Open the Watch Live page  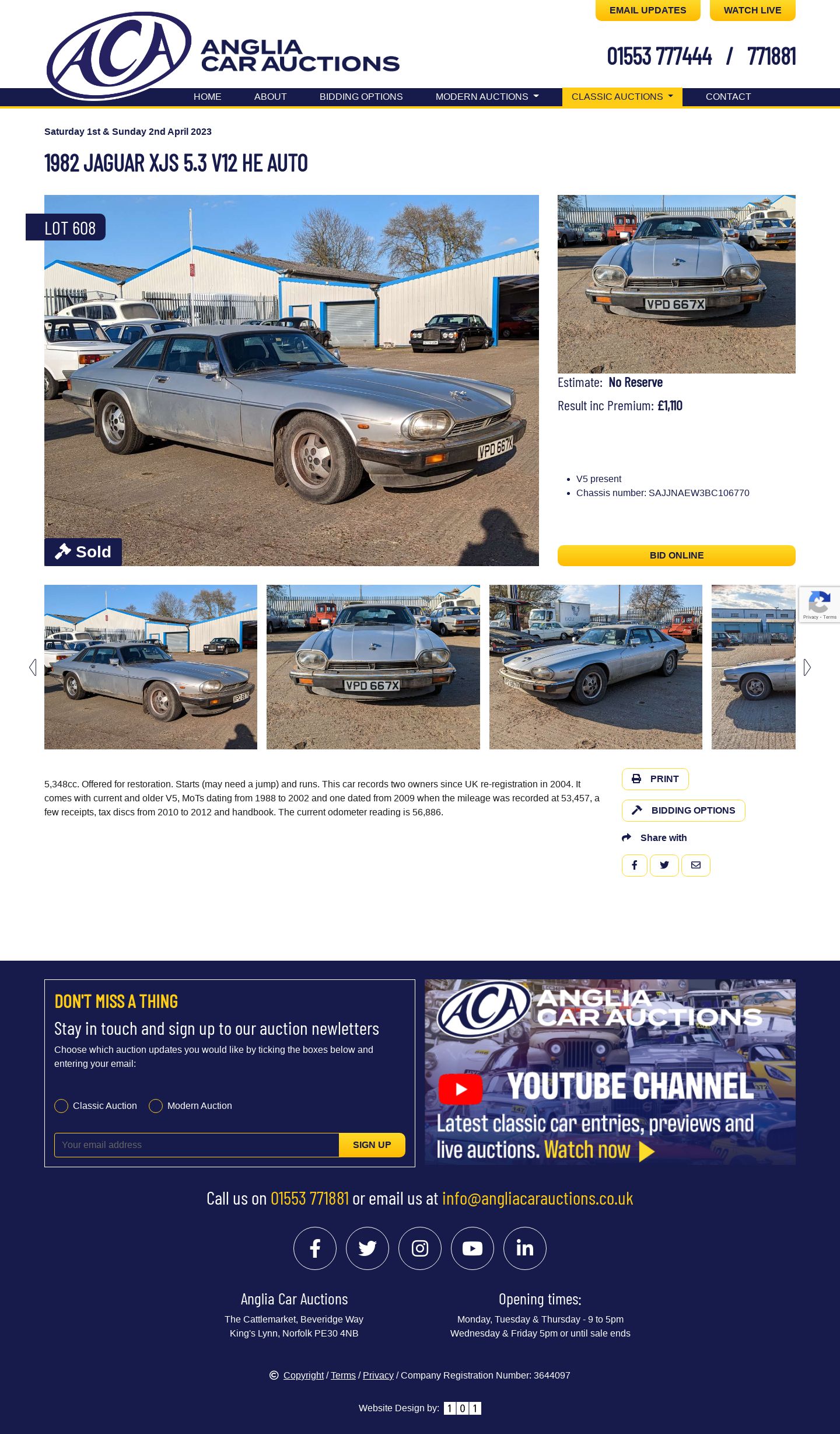pos(752,11)
